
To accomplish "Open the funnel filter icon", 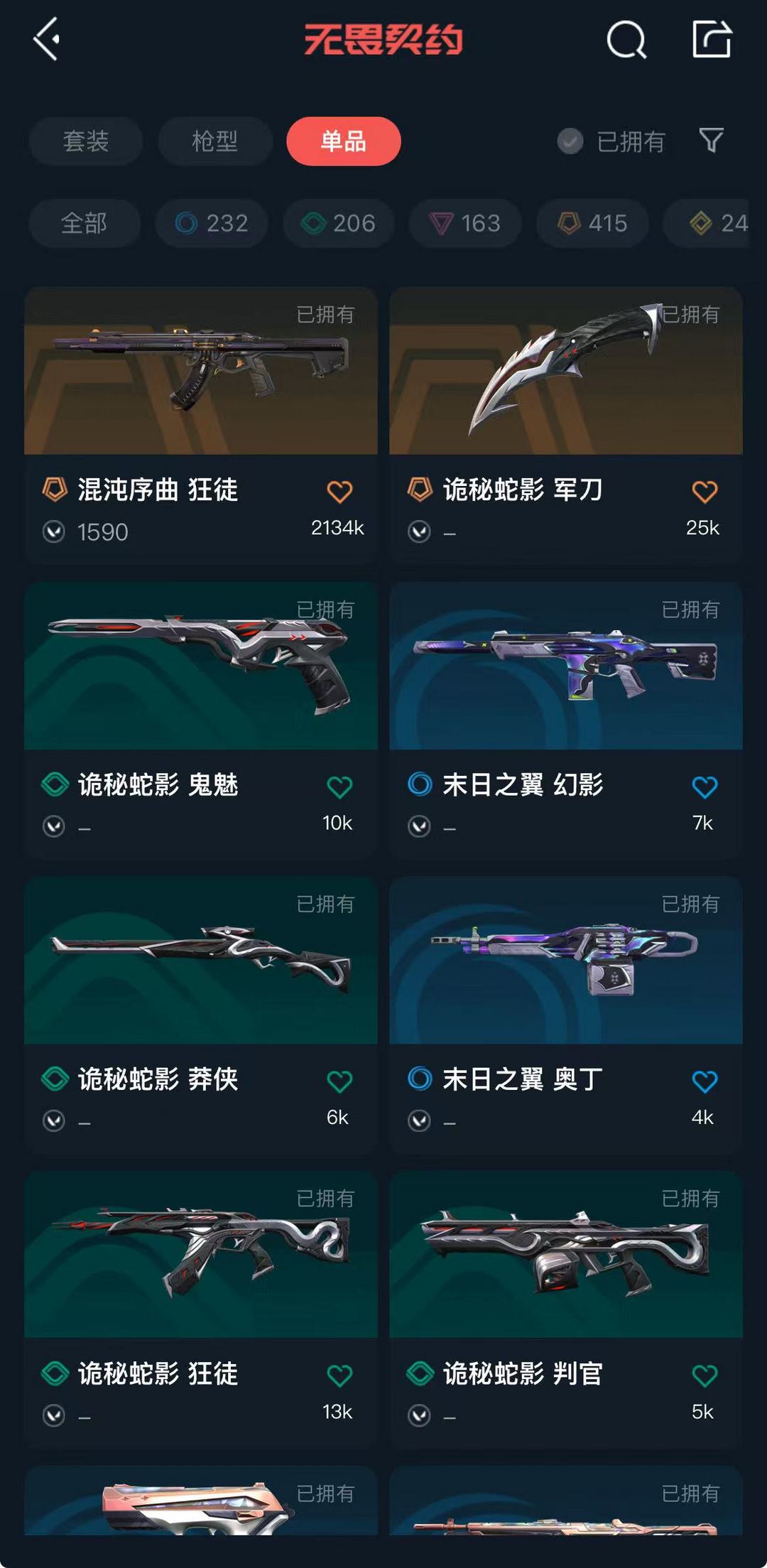I will (x=711, y=140).
